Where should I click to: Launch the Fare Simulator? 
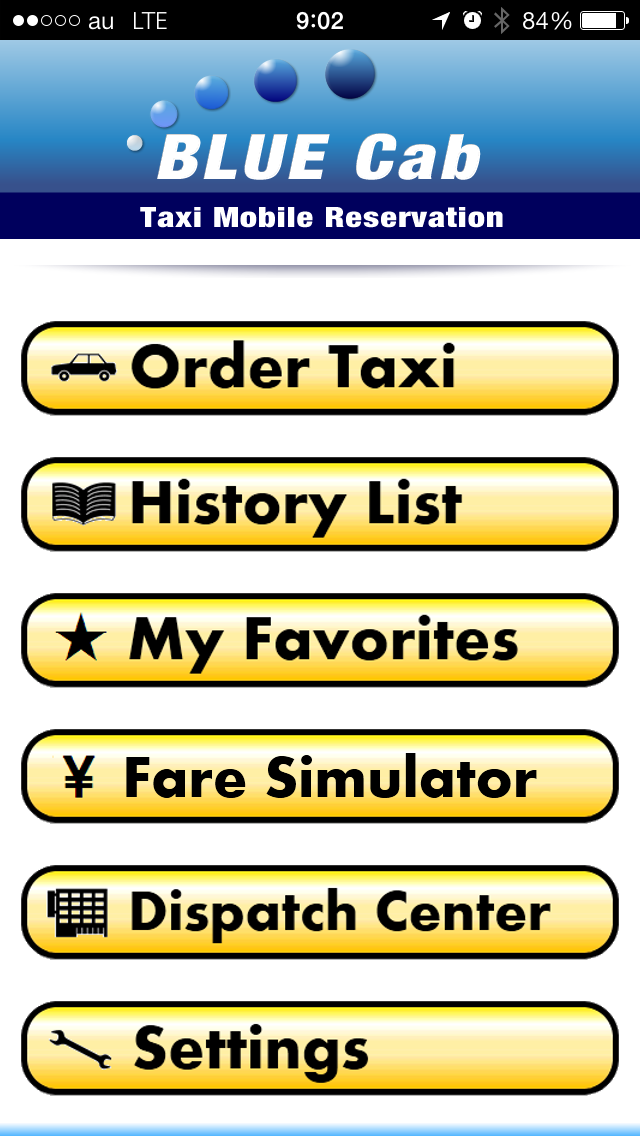click(320, 776)
